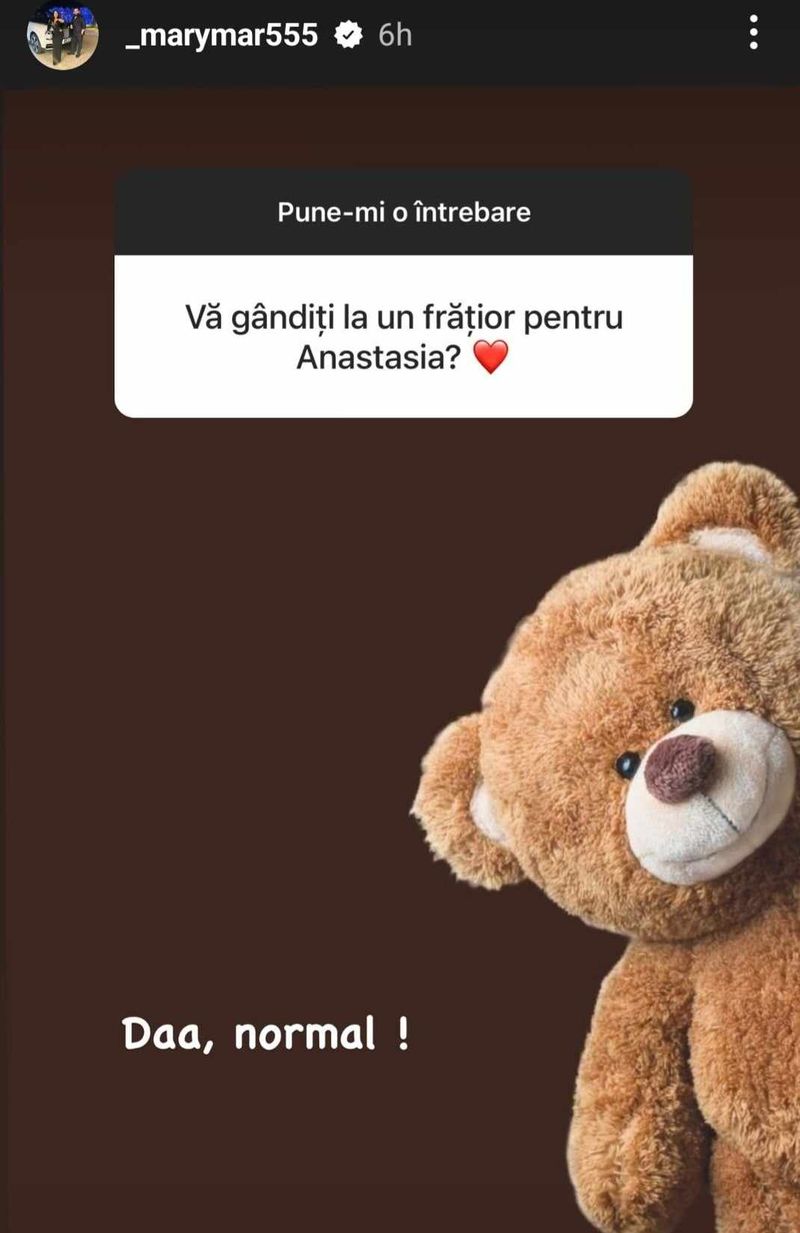Open _marymar555's profile picture
This screenshot has height=1233, width=800.
click(62, 35)
